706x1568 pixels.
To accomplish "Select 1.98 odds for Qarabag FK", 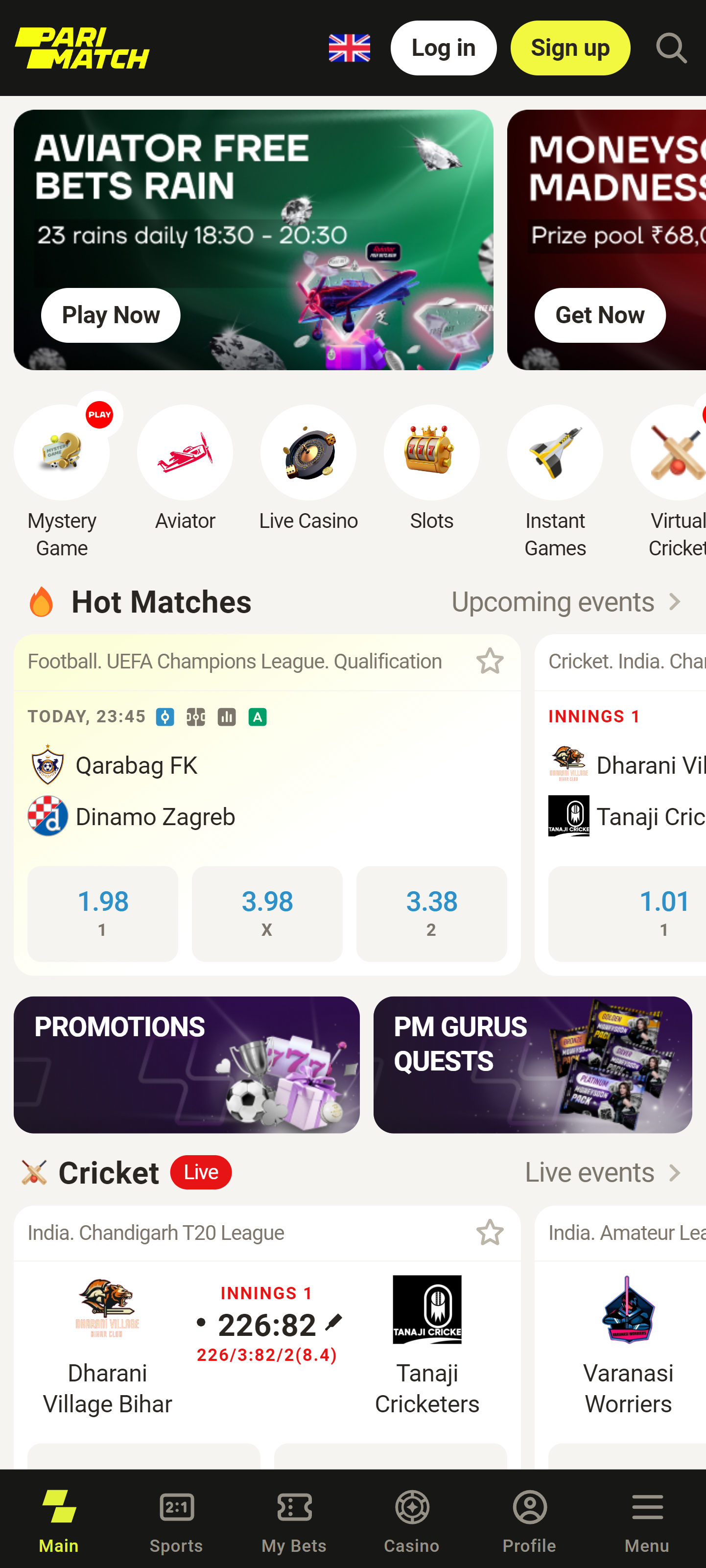I will point(103,913).
